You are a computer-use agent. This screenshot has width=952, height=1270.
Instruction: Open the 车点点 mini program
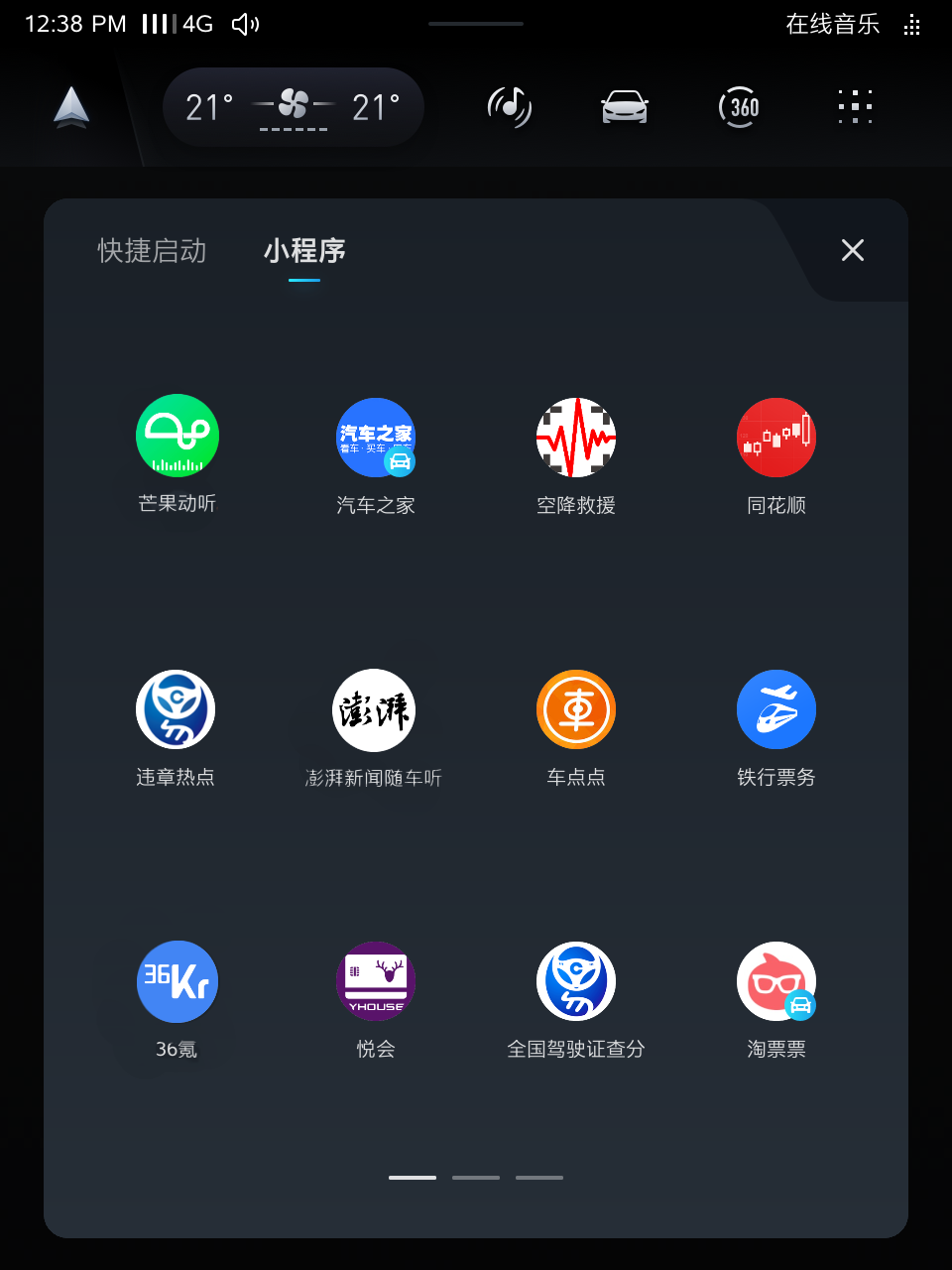(576, 709)
